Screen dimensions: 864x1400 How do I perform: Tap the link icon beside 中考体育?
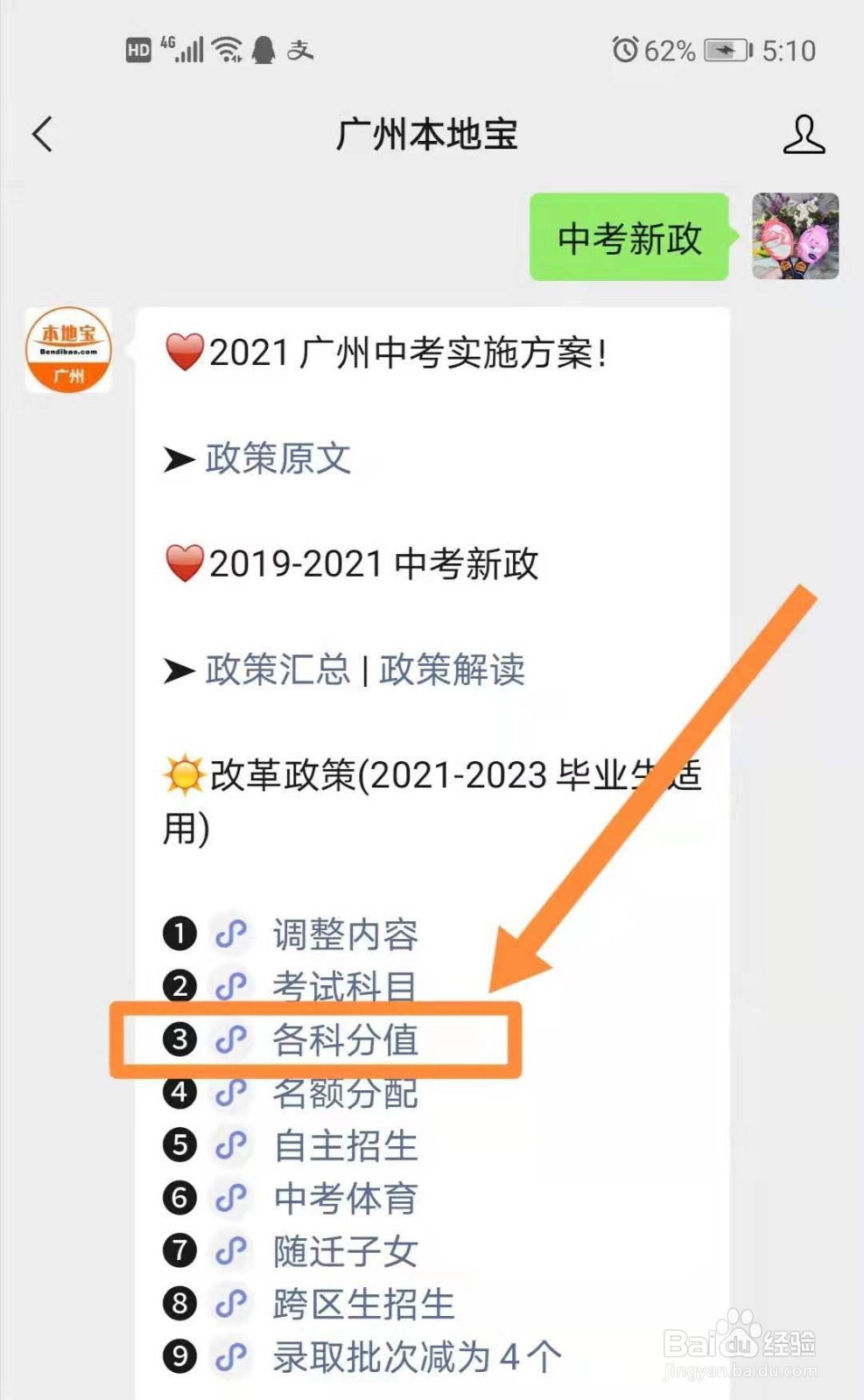point(230,1198)
